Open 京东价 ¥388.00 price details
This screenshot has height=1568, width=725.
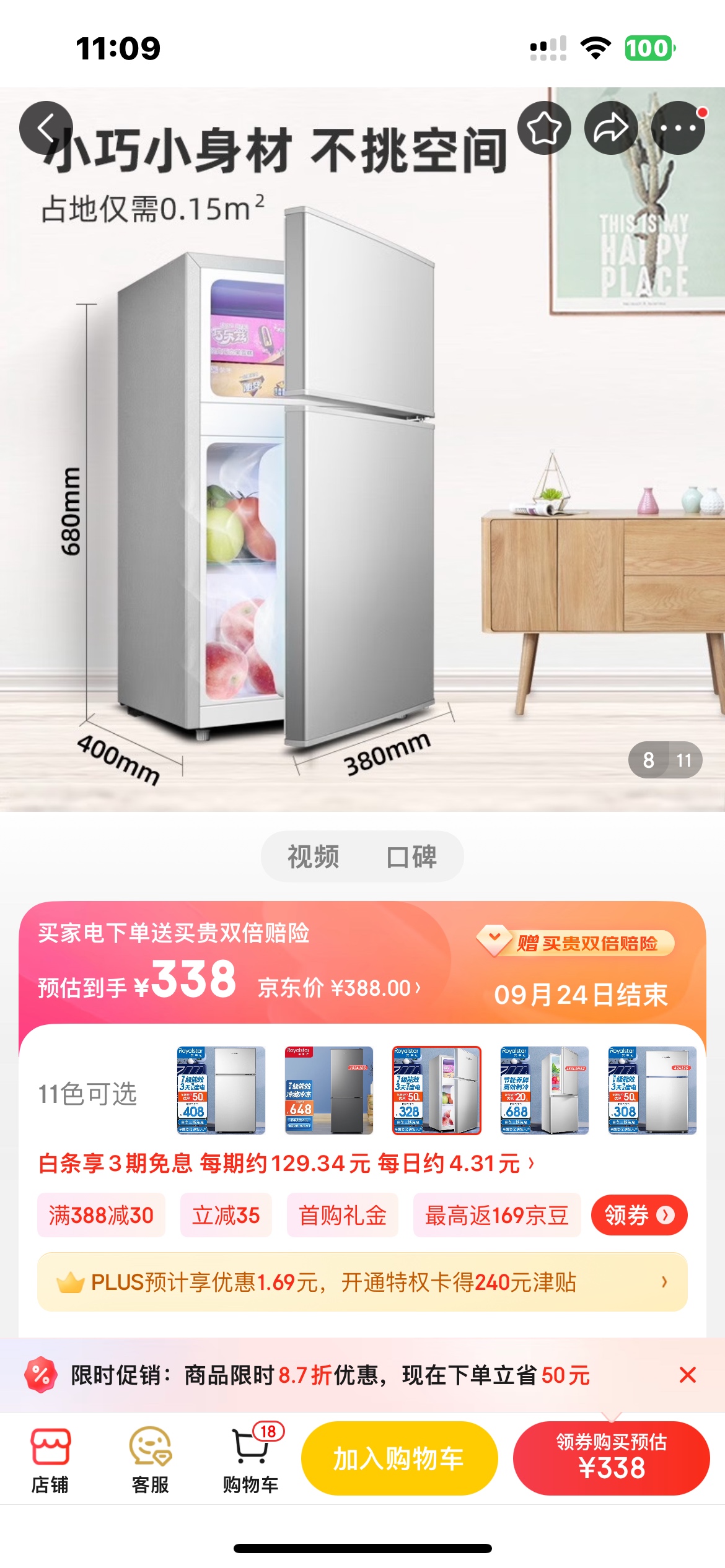(339, 988)
